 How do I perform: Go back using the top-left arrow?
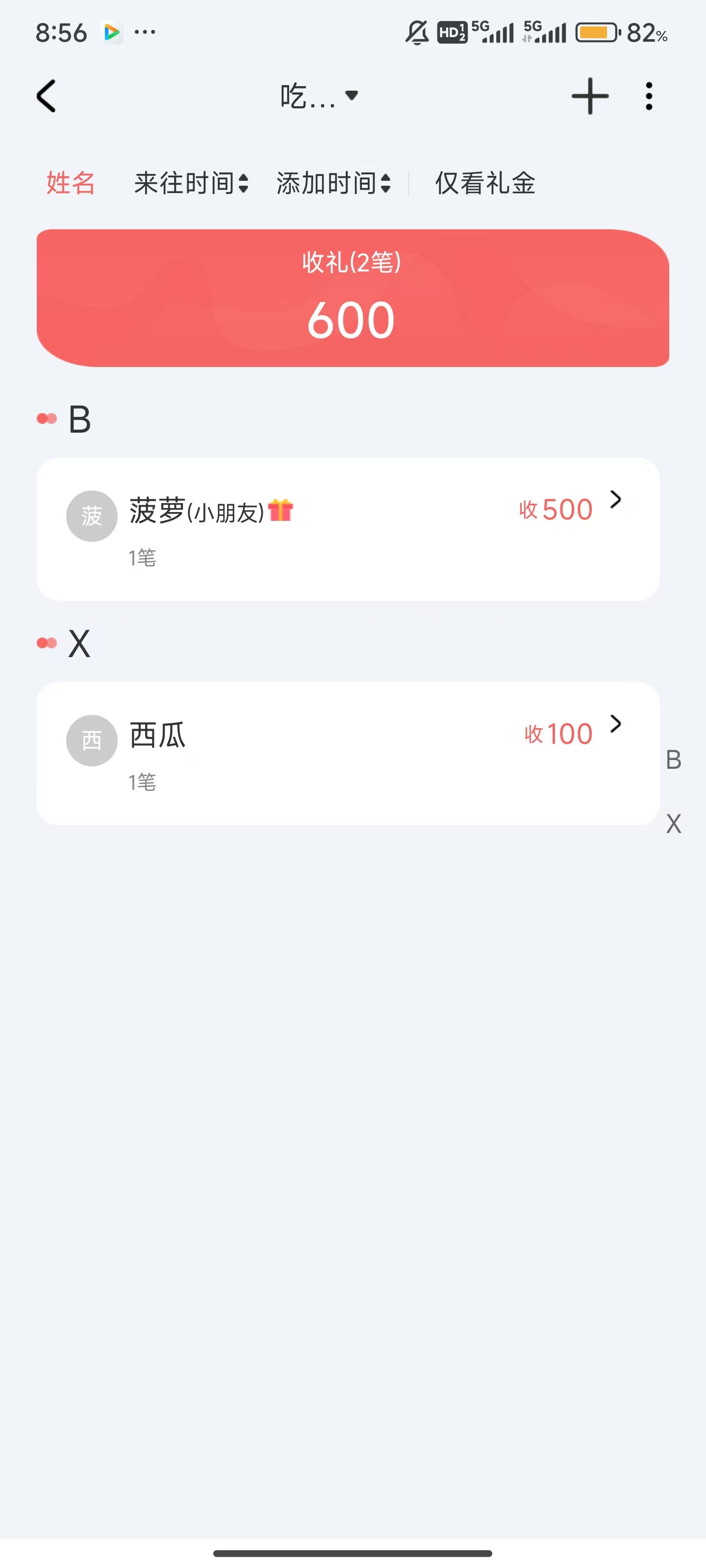46,96
